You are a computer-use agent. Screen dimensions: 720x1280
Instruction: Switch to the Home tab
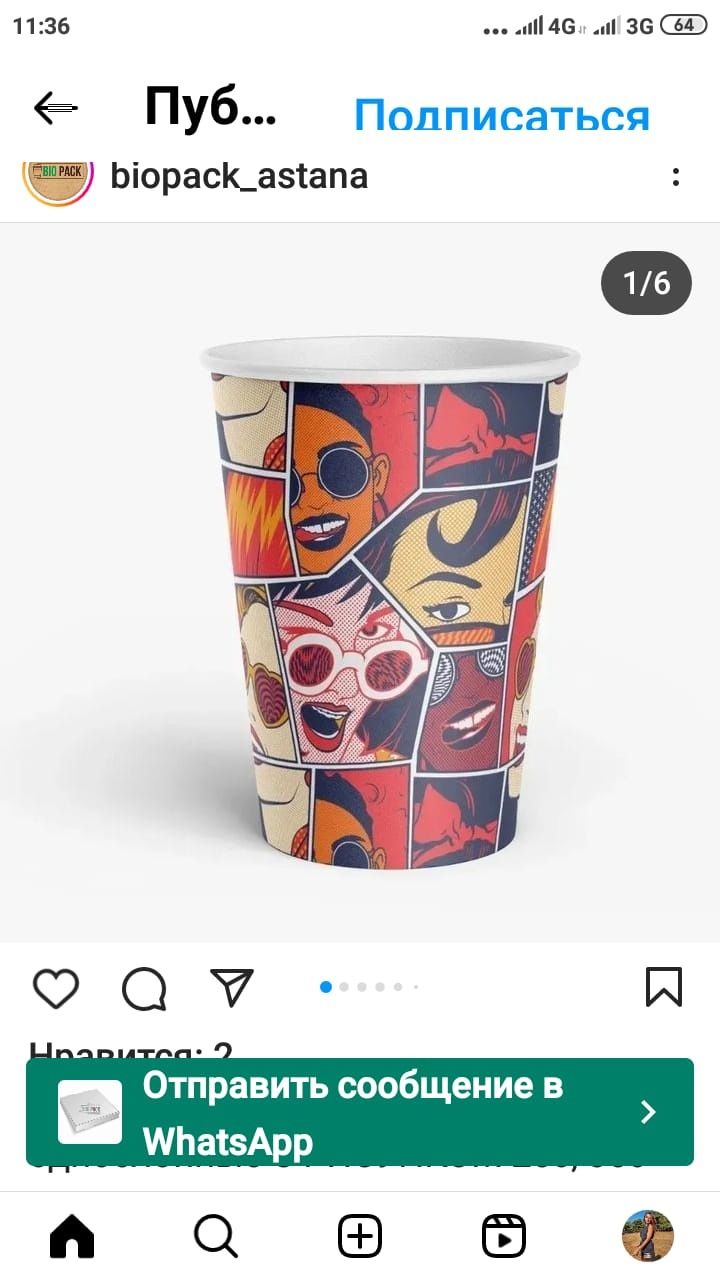click(x=72, y=1237)
